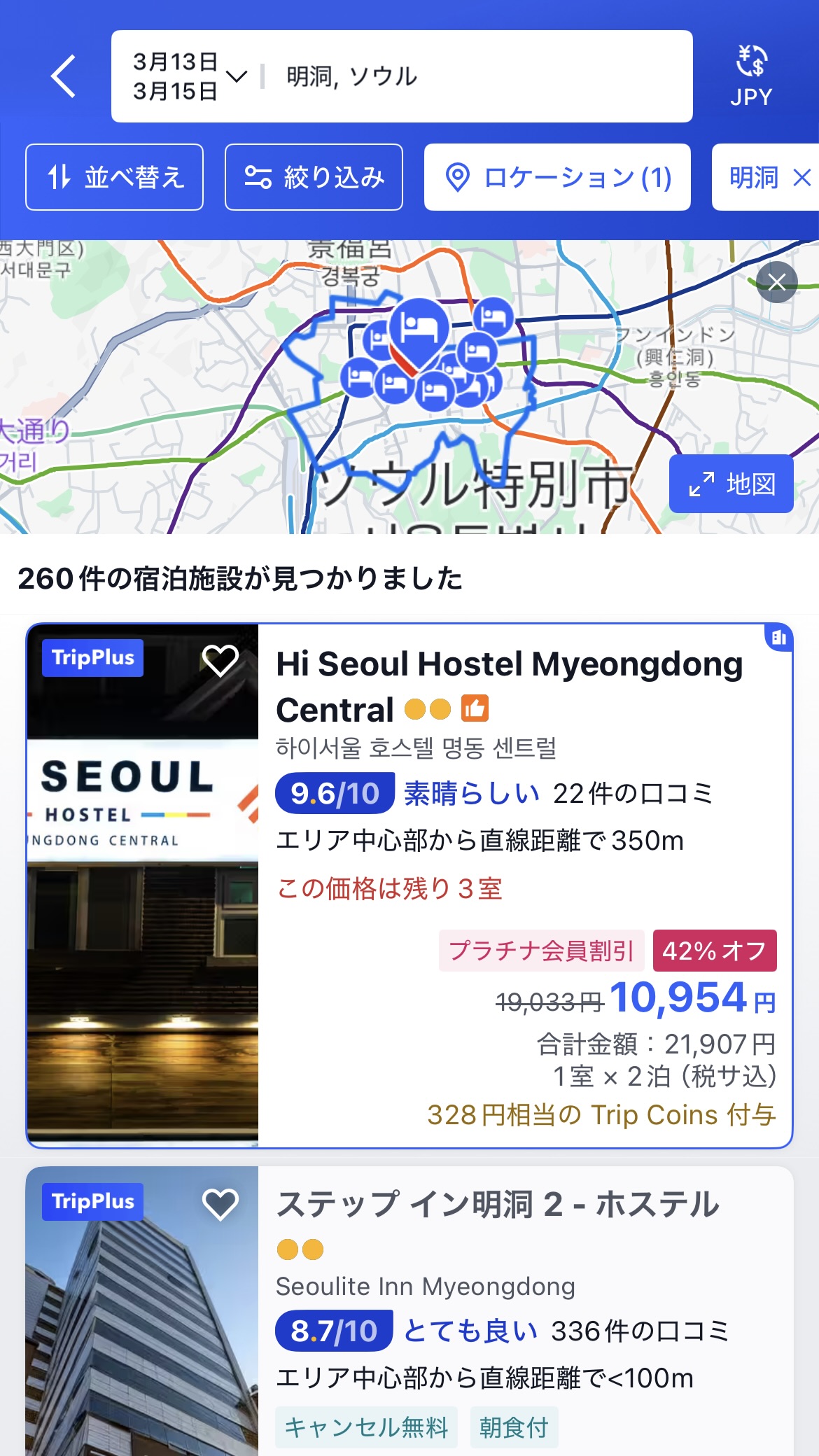Image resolution: width=819 pixels, height=1456 pixels.
Task: Expand the map with 地図 button
Action: pyautogui.click(x=731, y=484)
